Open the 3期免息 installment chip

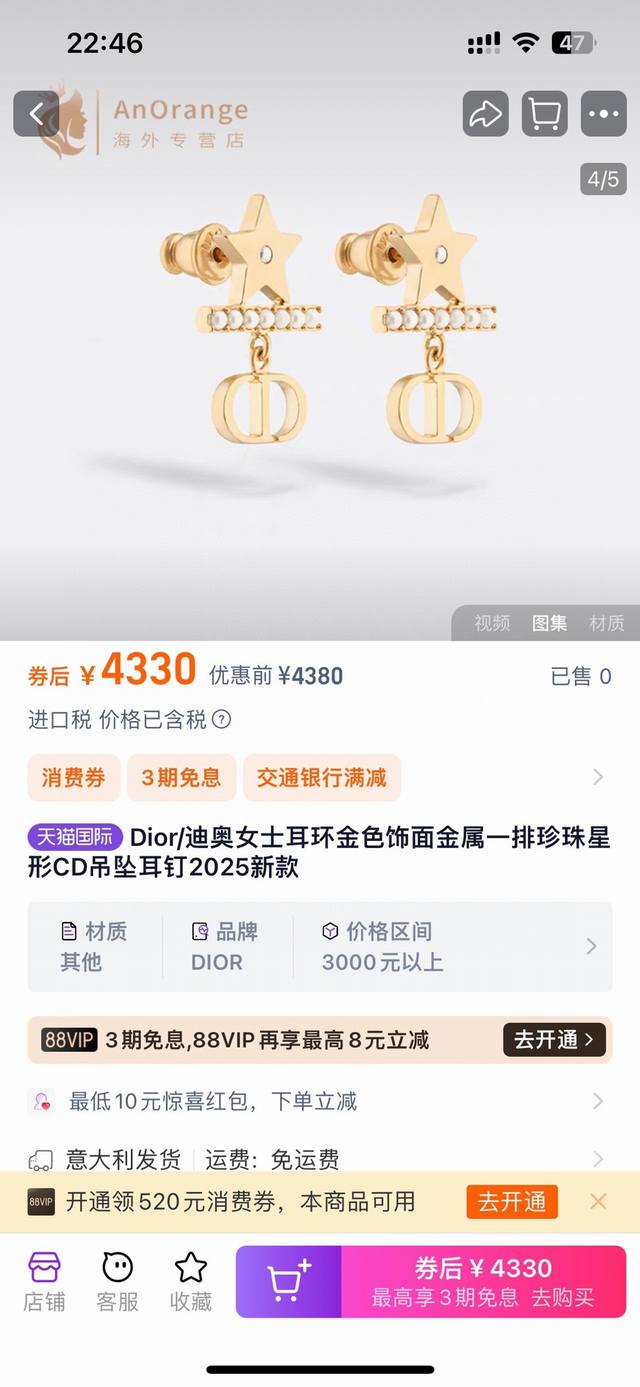coord(181,778)
